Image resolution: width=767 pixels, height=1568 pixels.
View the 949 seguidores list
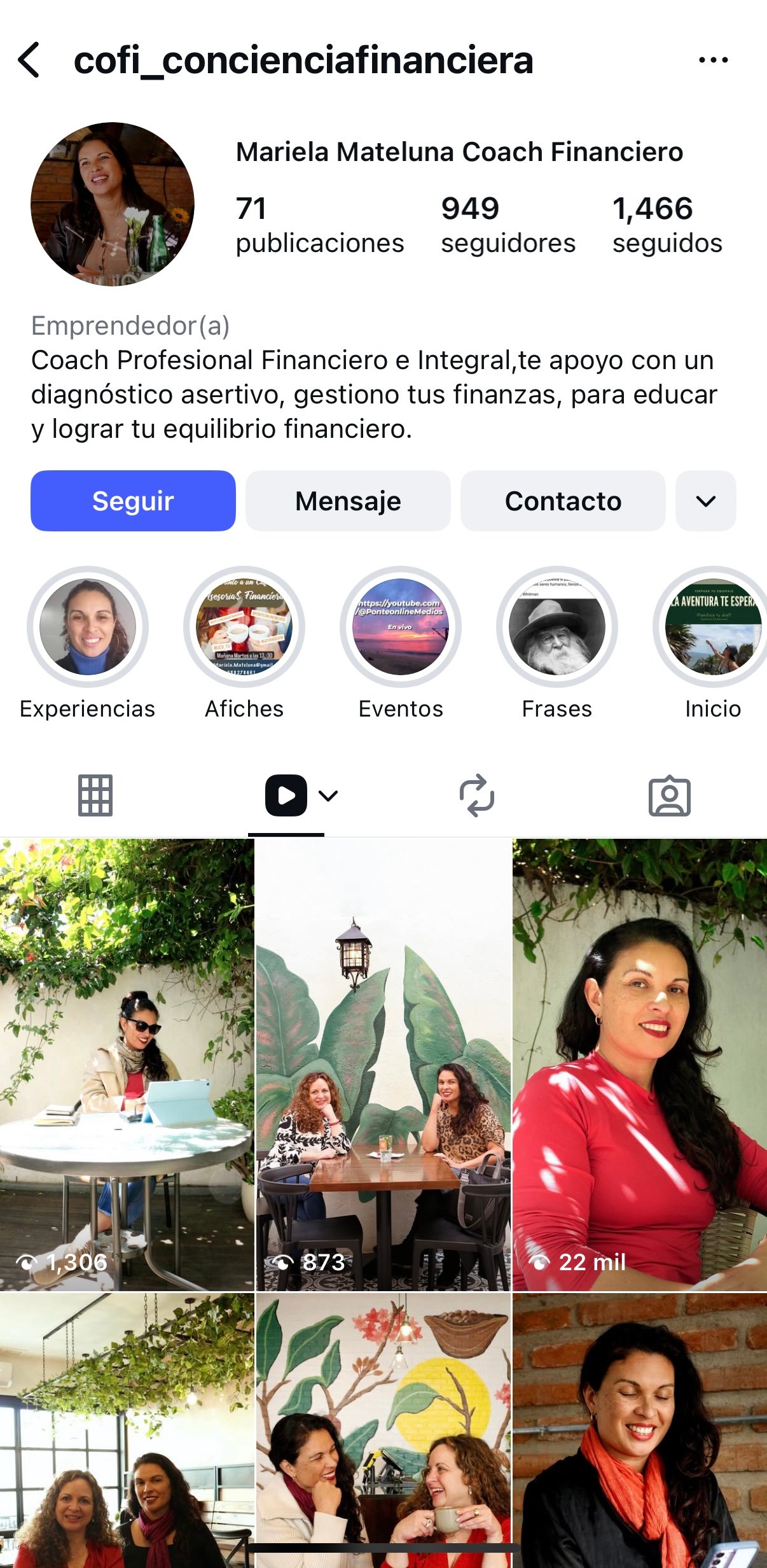coord(508,225)
